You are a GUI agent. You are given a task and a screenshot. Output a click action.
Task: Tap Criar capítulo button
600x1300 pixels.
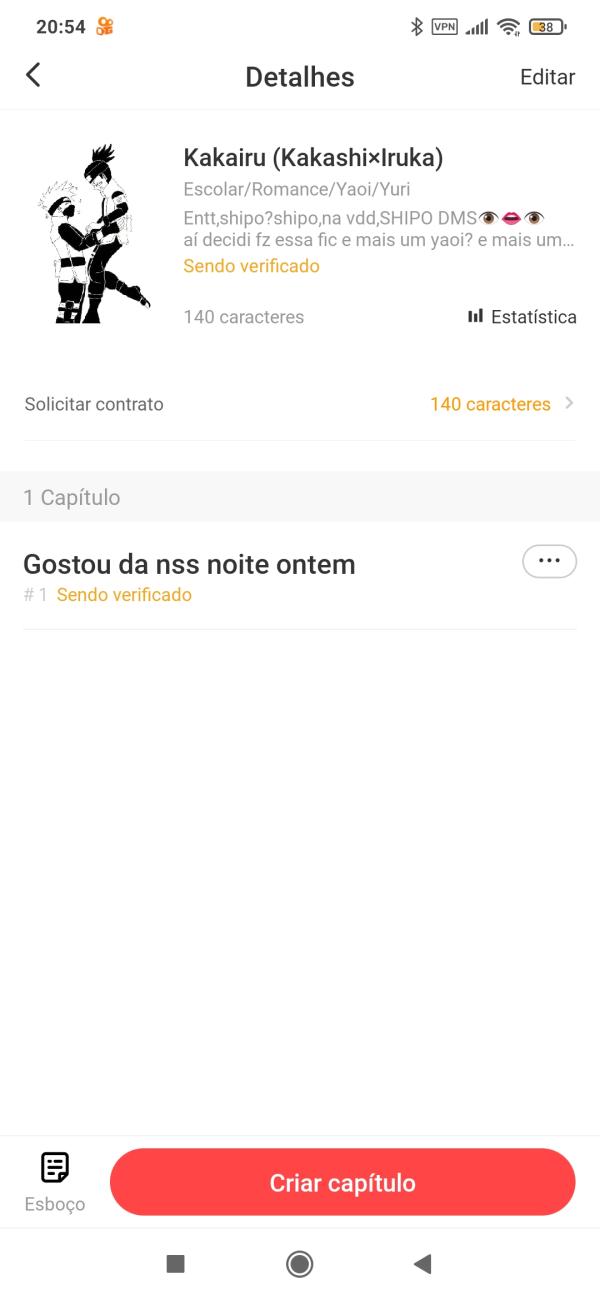pos(342,1183)
